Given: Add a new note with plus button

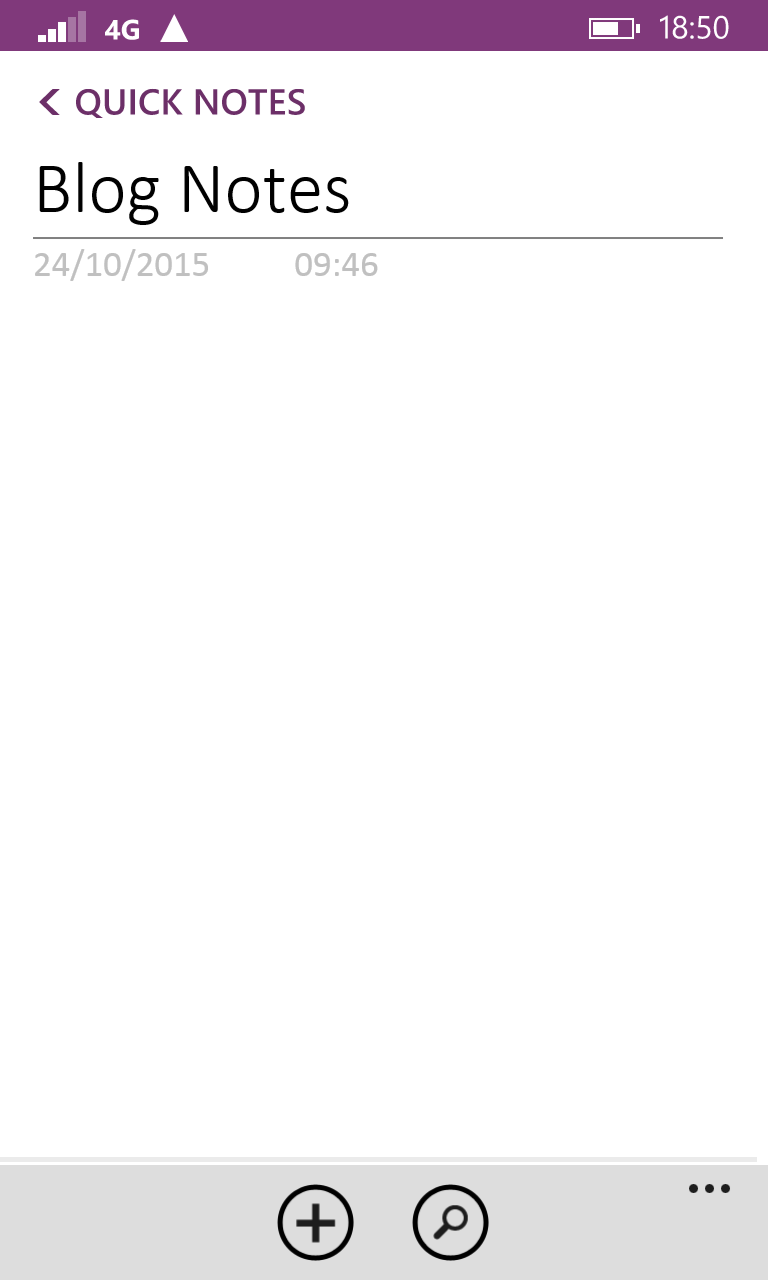Looking at the screenshot, I should tap(315, 1222).
